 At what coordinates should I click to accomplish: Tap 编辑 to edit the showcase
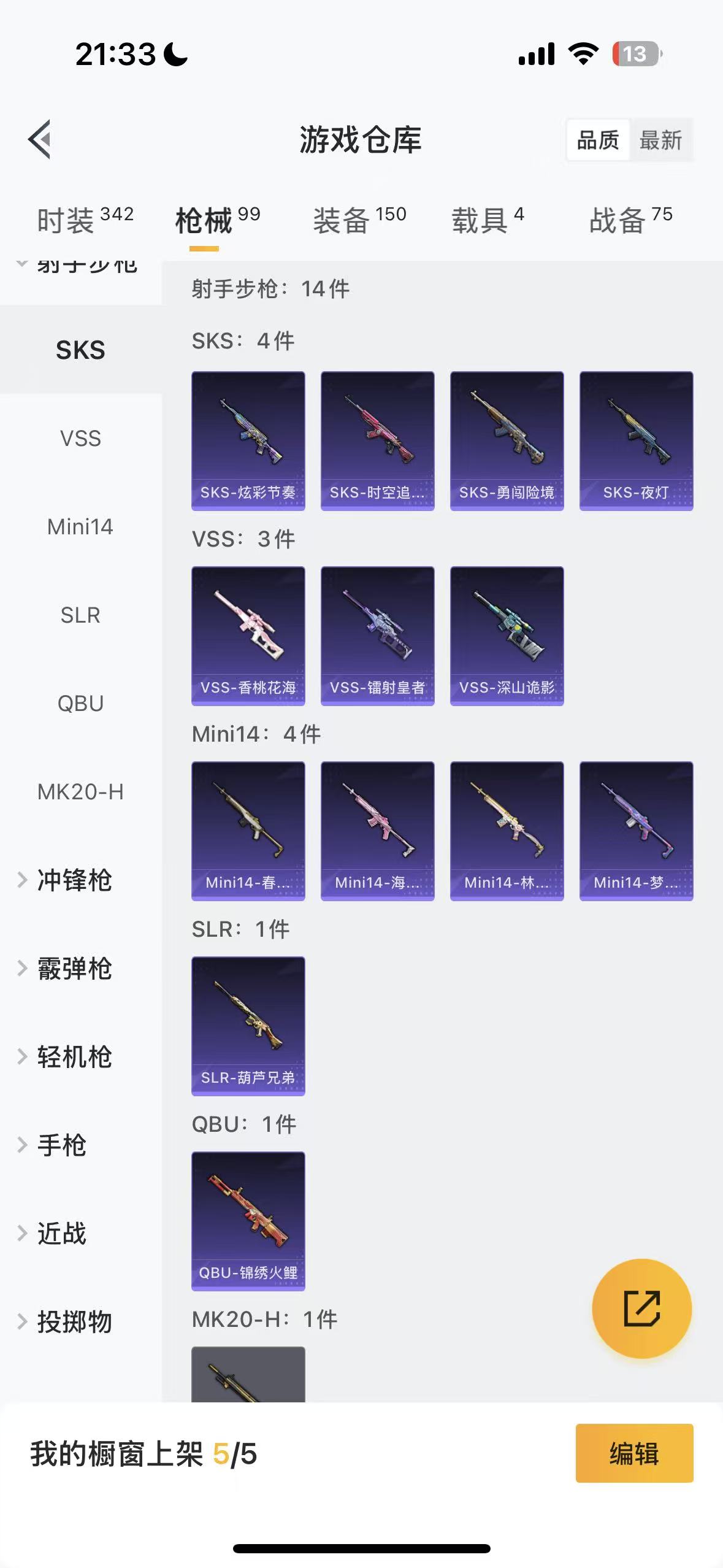[x=634, y=1453]
